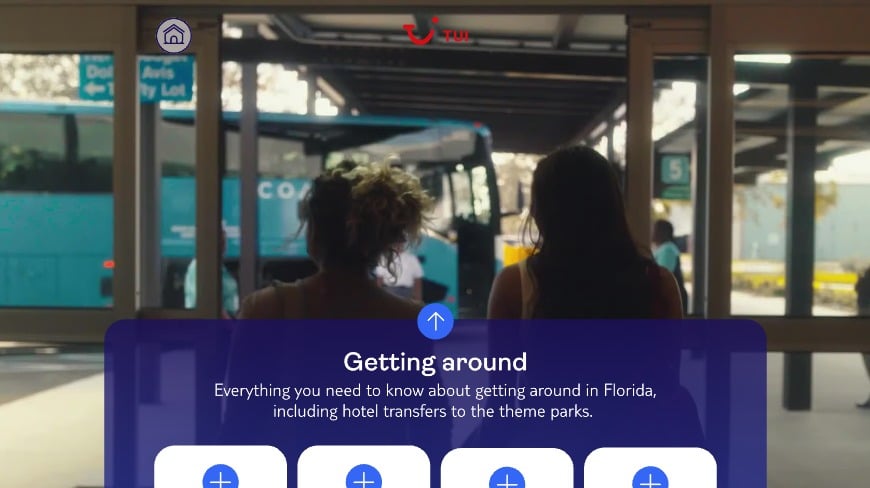This screenshot has height=488, width=870.
Task: Go to the home screen
Action: (174, 36)
